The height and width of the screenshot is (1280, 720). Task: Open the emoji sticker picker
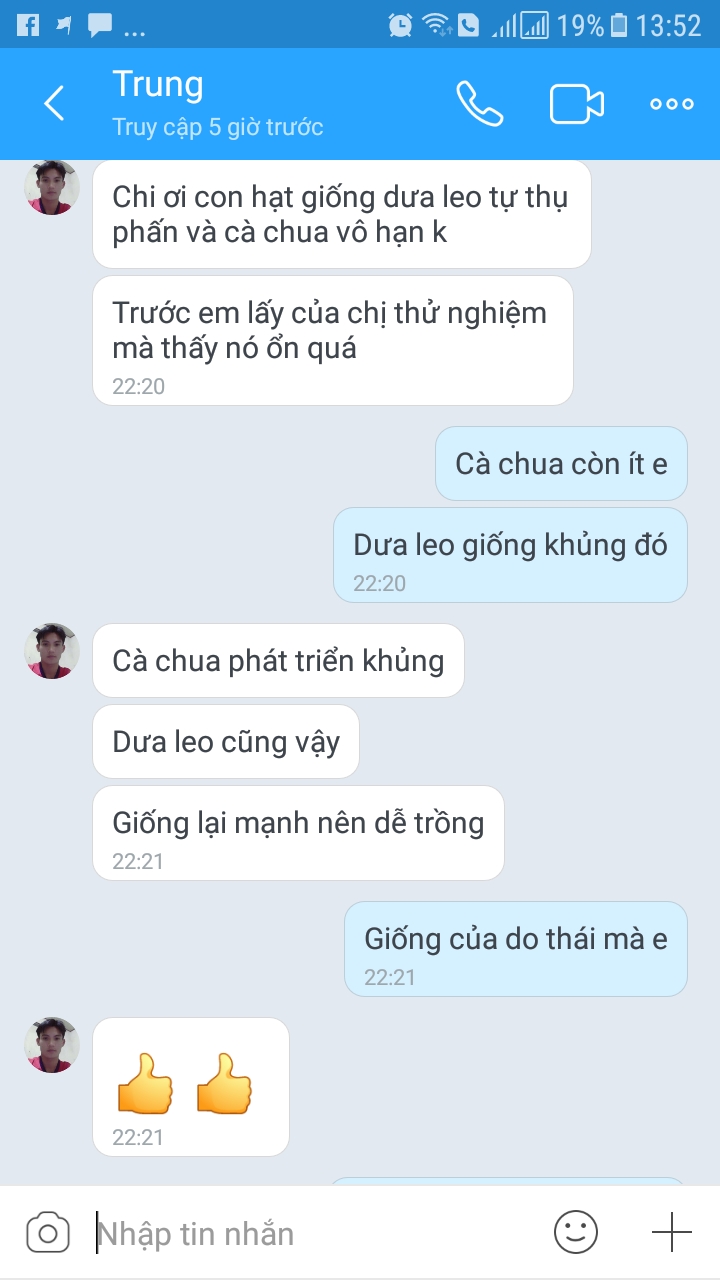pyautogui.click(x=575, y=1232)
